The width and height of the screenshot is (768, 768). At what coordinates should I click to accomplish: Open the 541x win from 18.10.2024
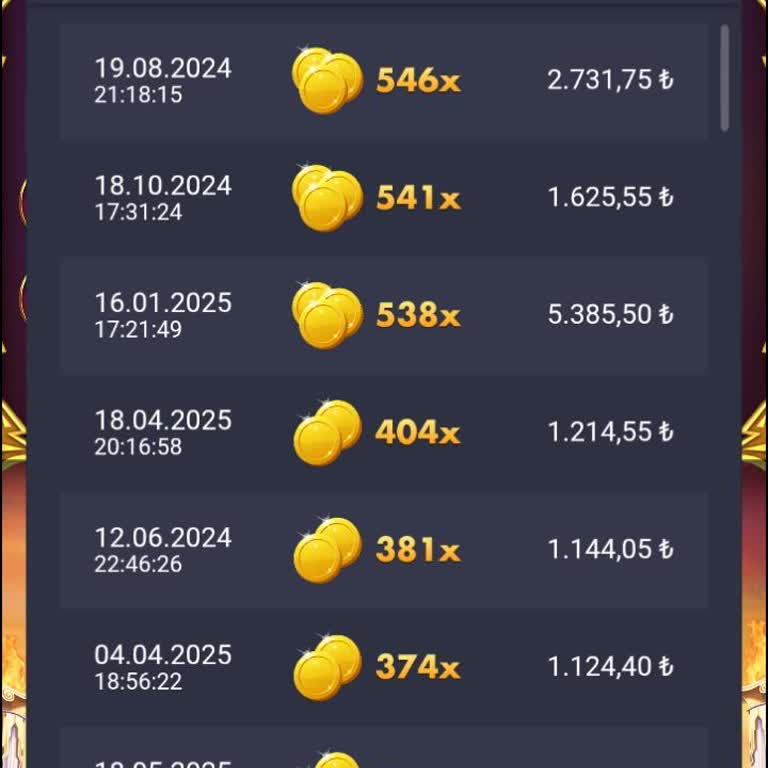pos(384,198)
